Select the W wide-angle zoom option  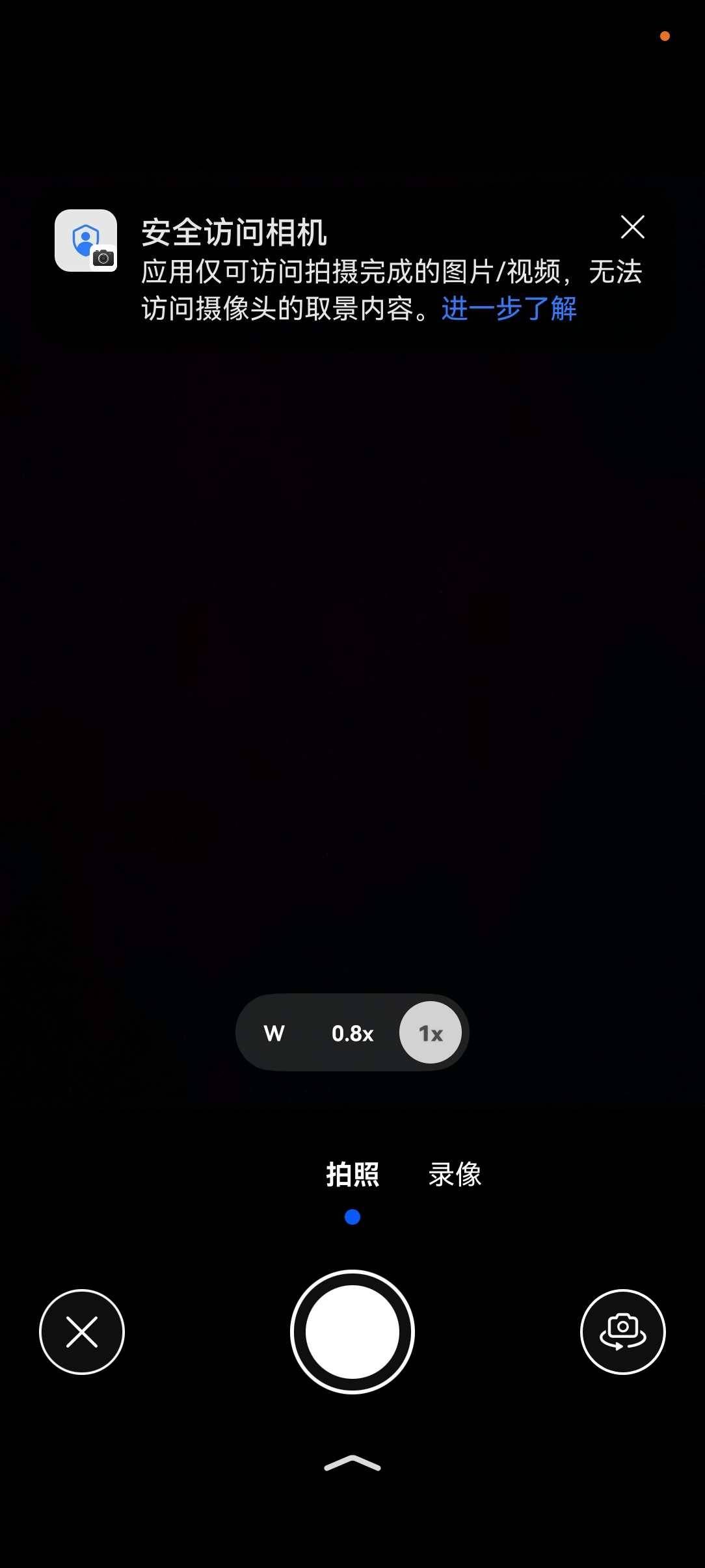coord(274,1033)
